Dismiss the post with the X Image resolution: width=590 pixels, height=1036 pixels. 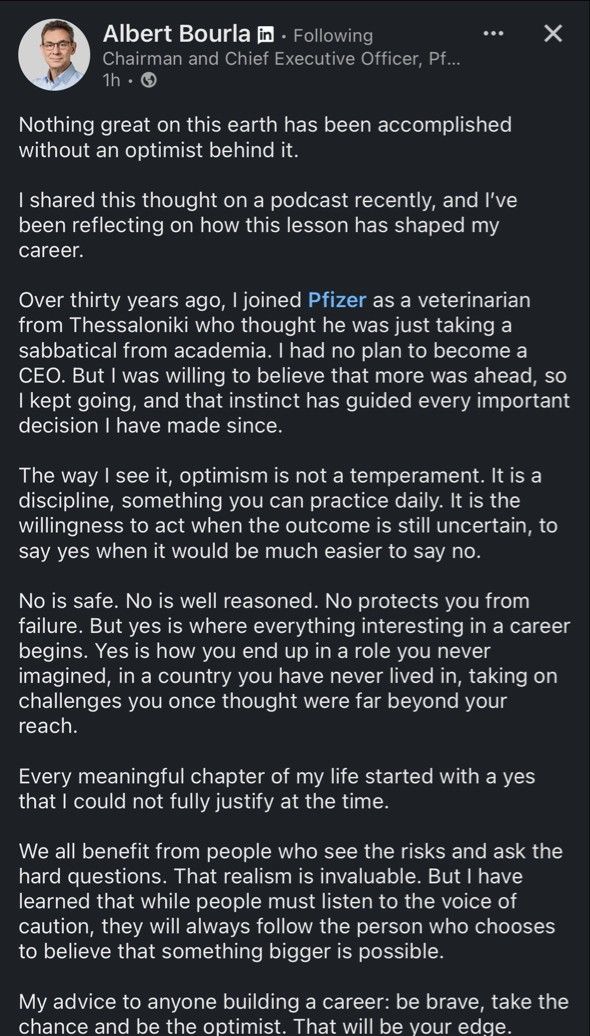(x=552, y=34)
